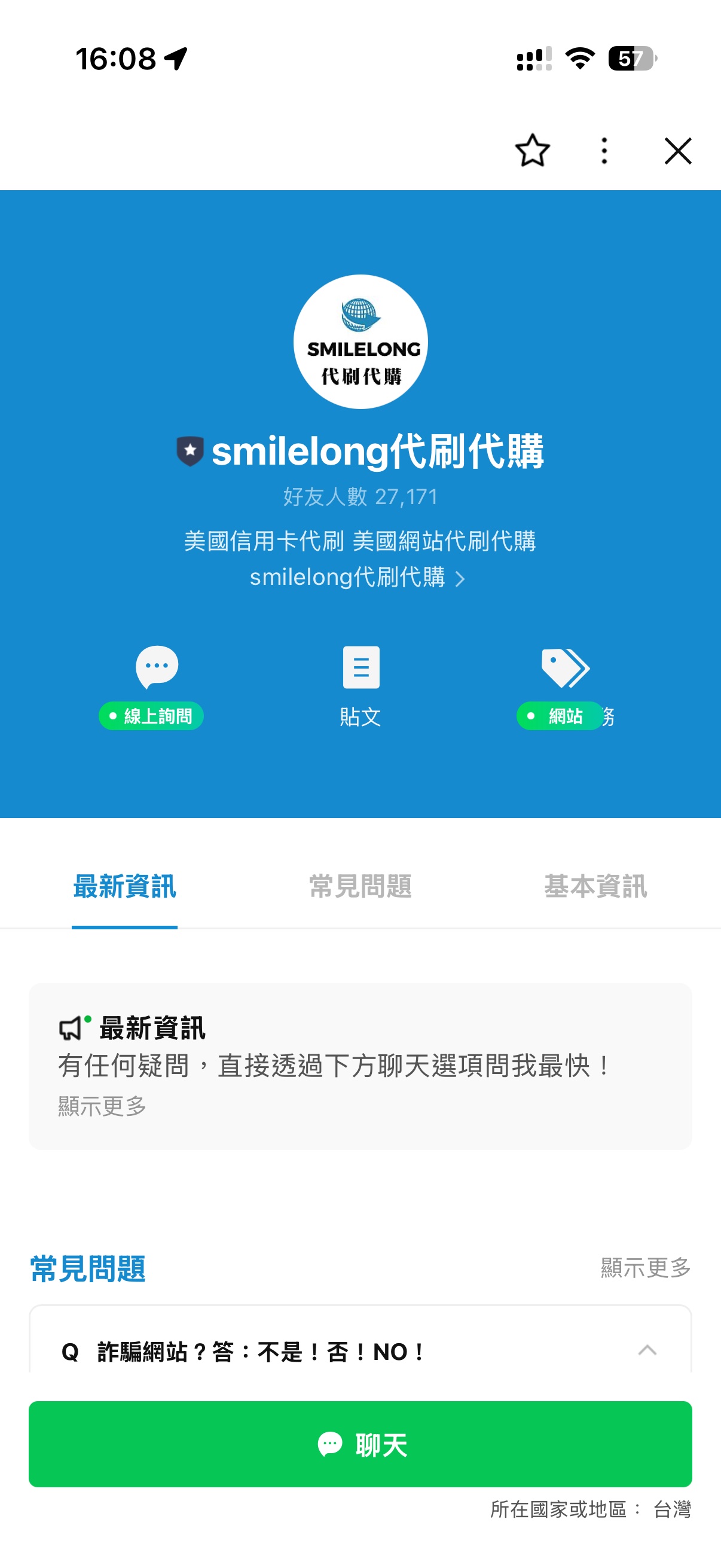
Task: Select the 最新資訊 tab
Action: [x=125, y=886]
